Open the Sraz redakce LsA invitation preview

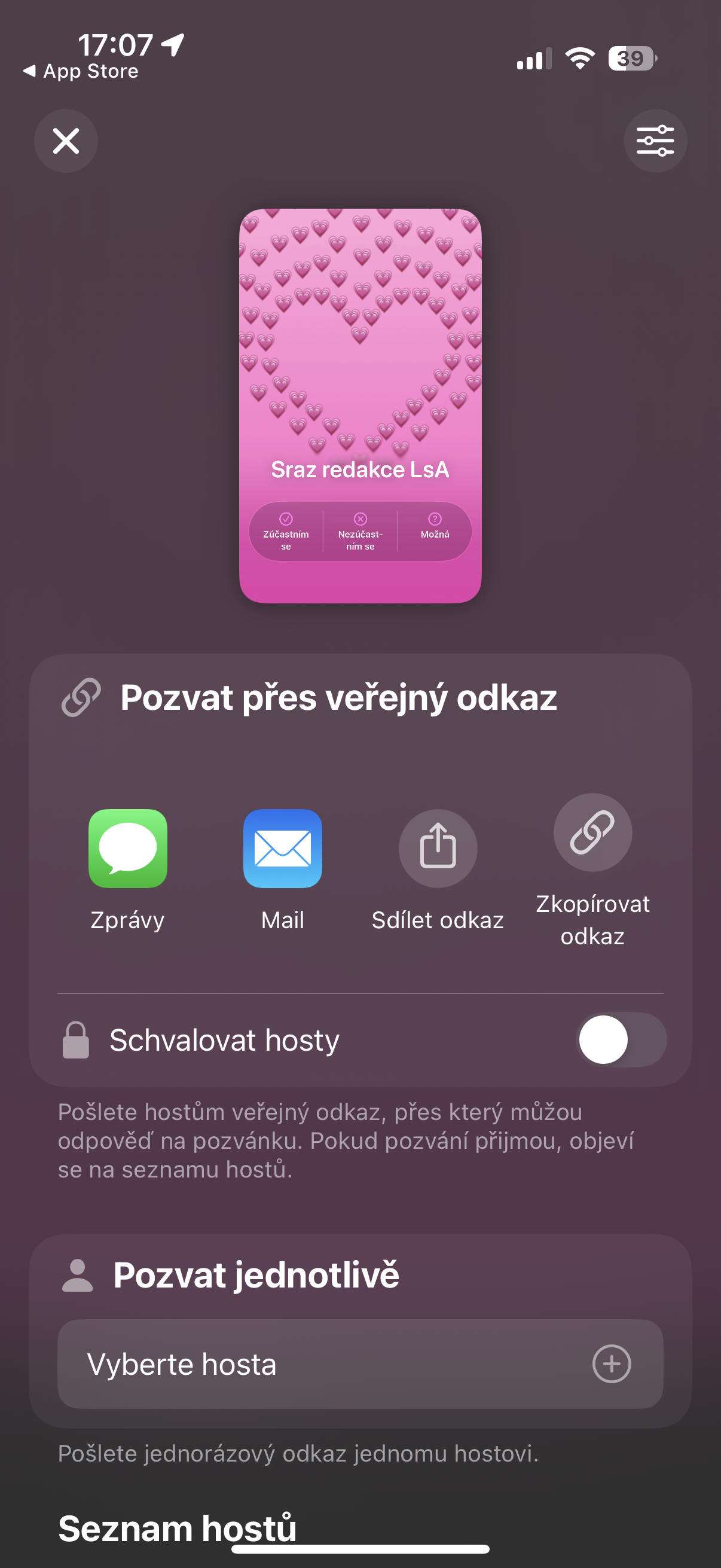click(360, 405)
